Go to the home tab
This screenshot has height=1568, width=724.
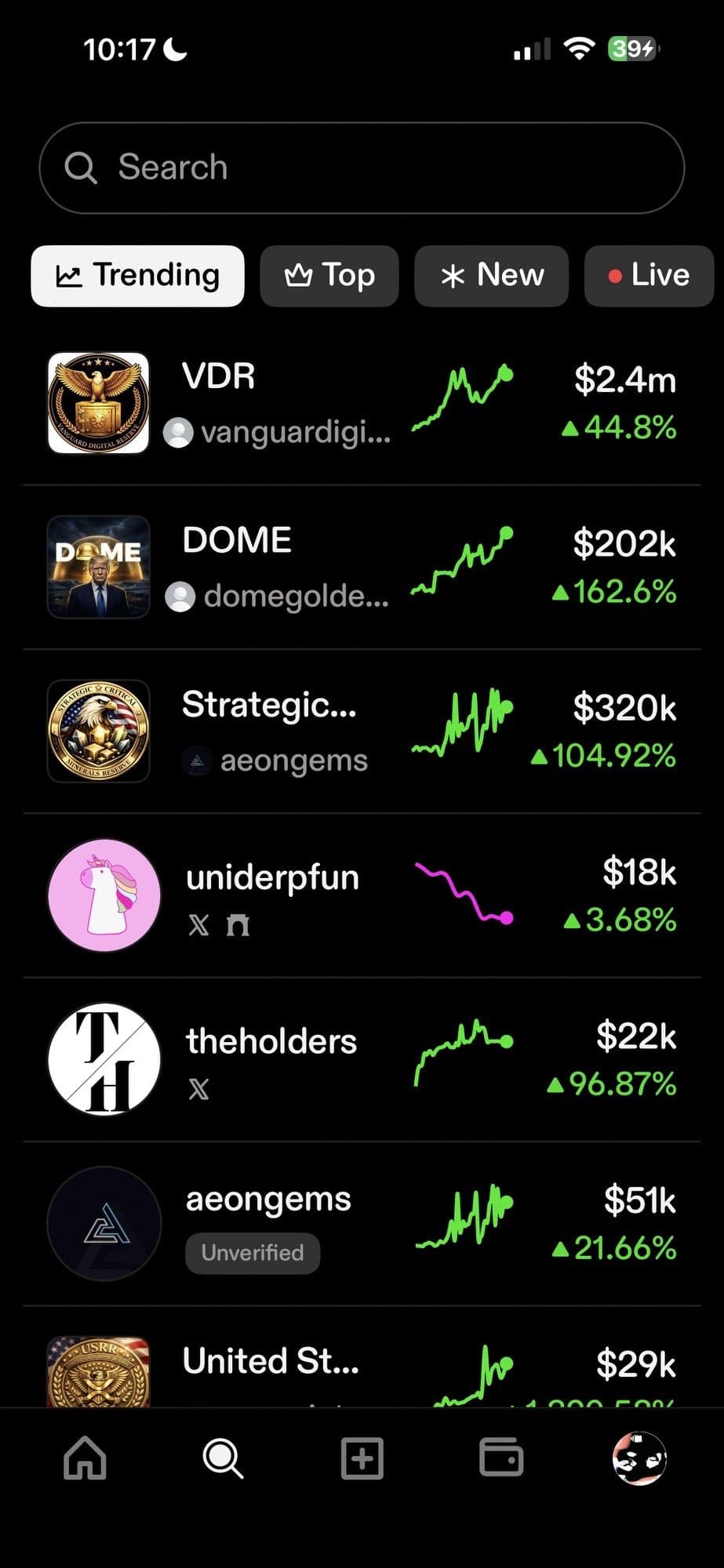click(x=85, y=1458)
